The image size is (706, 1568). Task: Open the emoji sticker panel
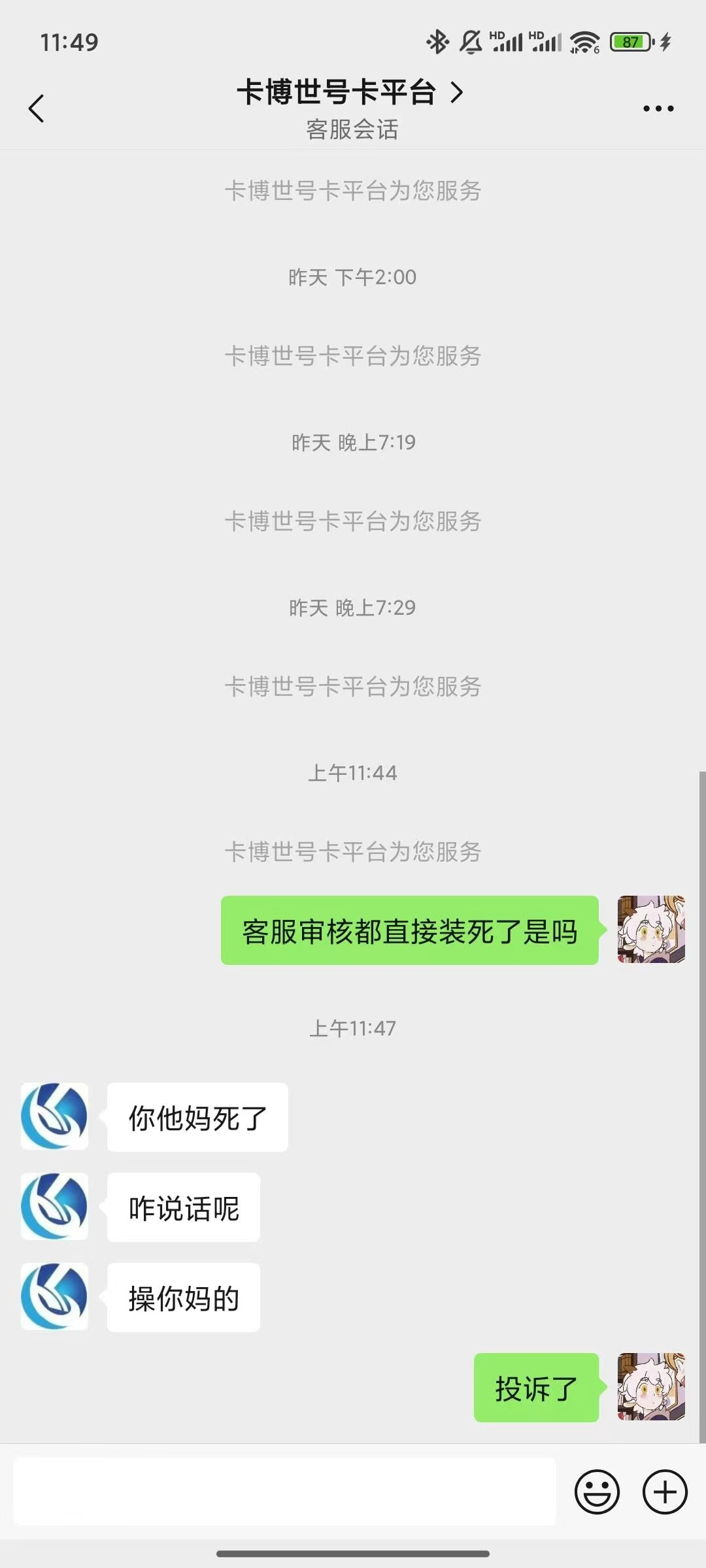(596, 1492)
